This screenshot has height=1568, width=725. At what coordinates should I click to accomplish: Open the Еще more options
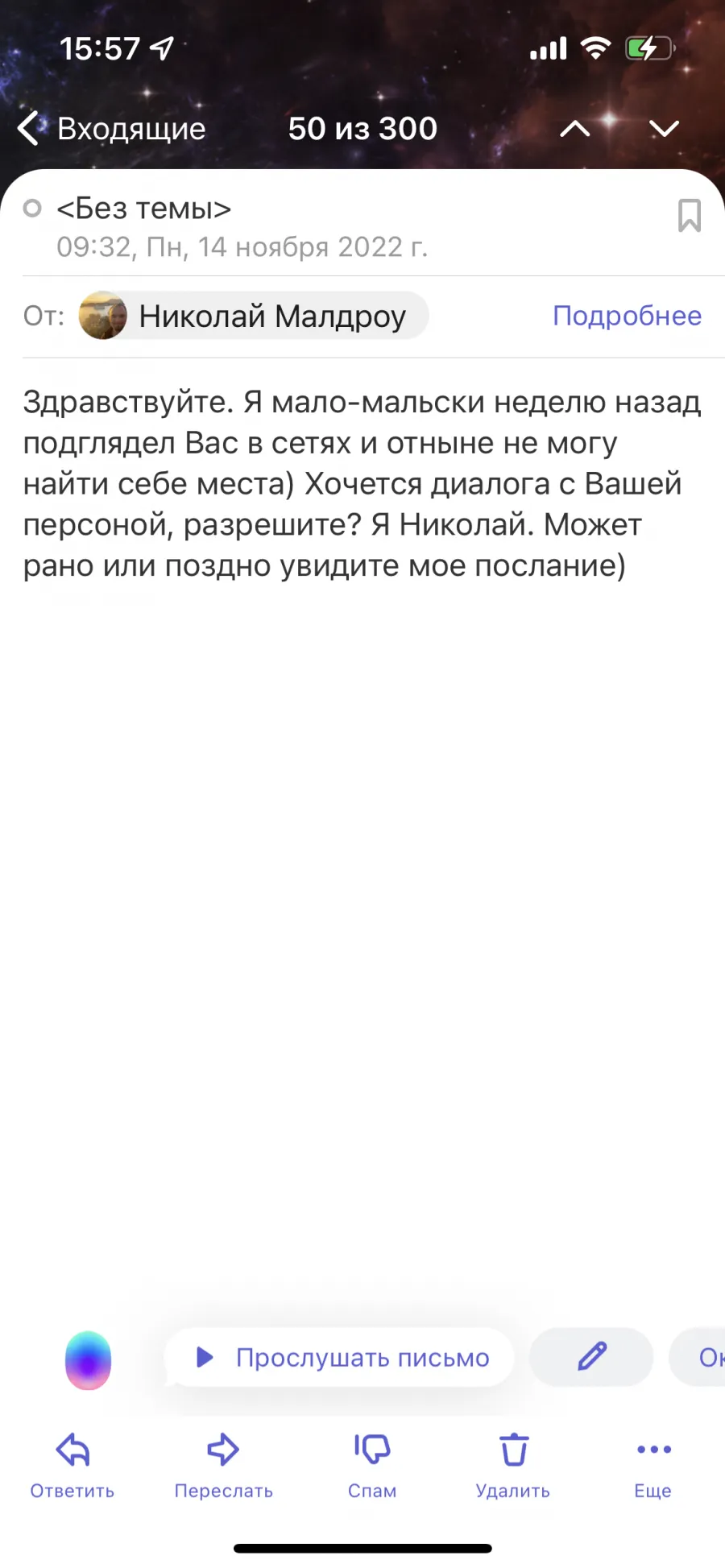pyautogui.click(x=653, y=1466)
